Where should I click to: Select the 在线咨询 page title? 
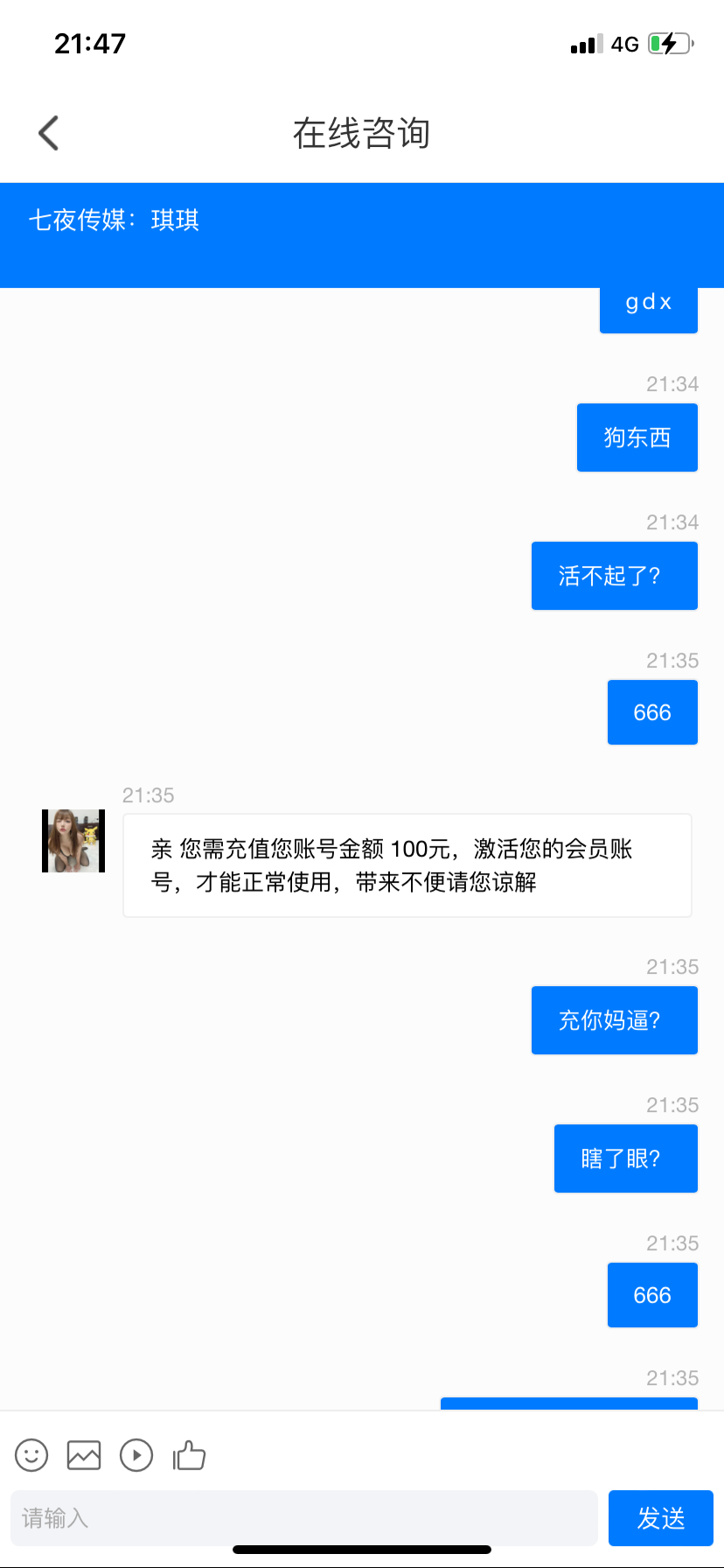362,132
